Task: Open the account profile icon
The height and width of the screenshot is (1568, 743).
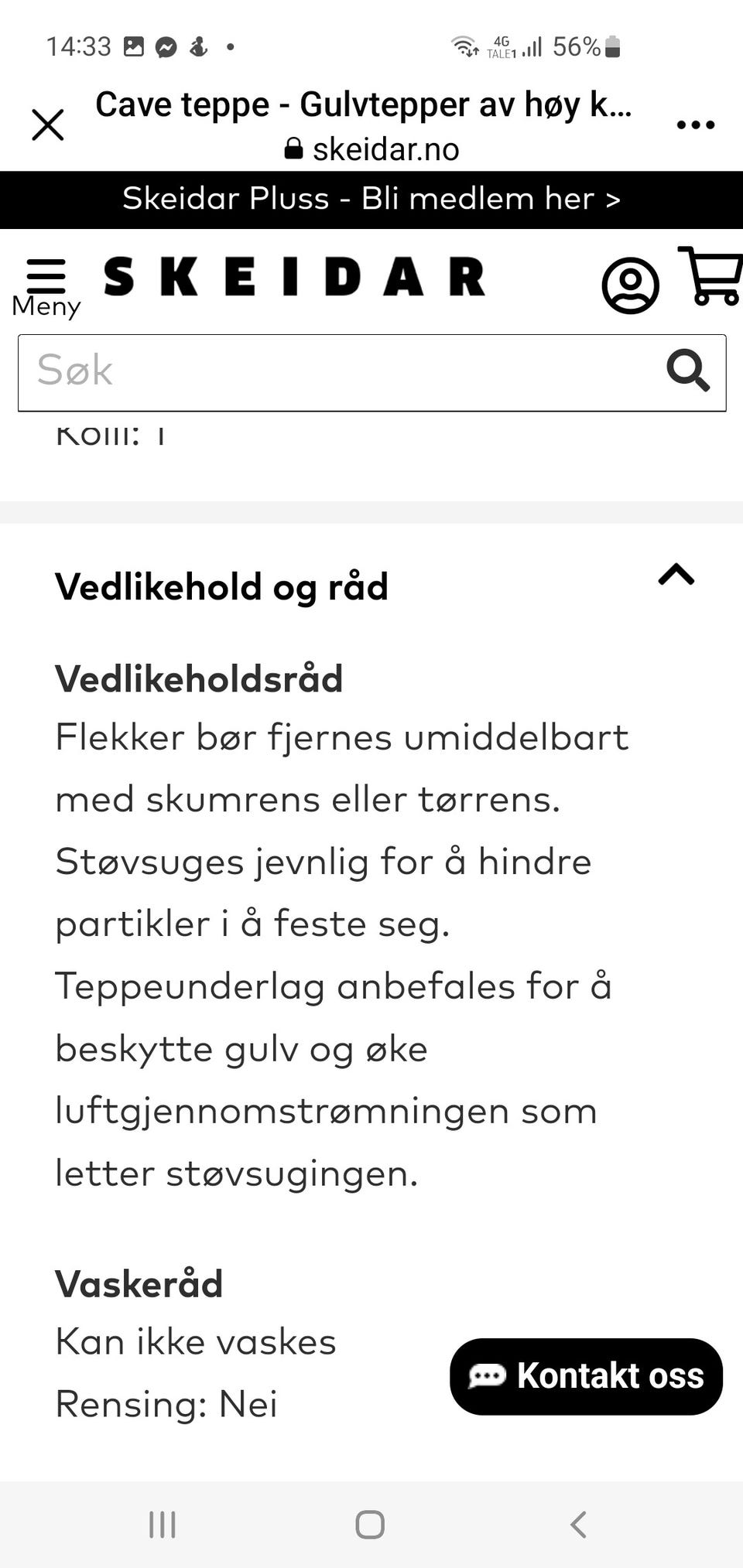Action: [629, 285]
